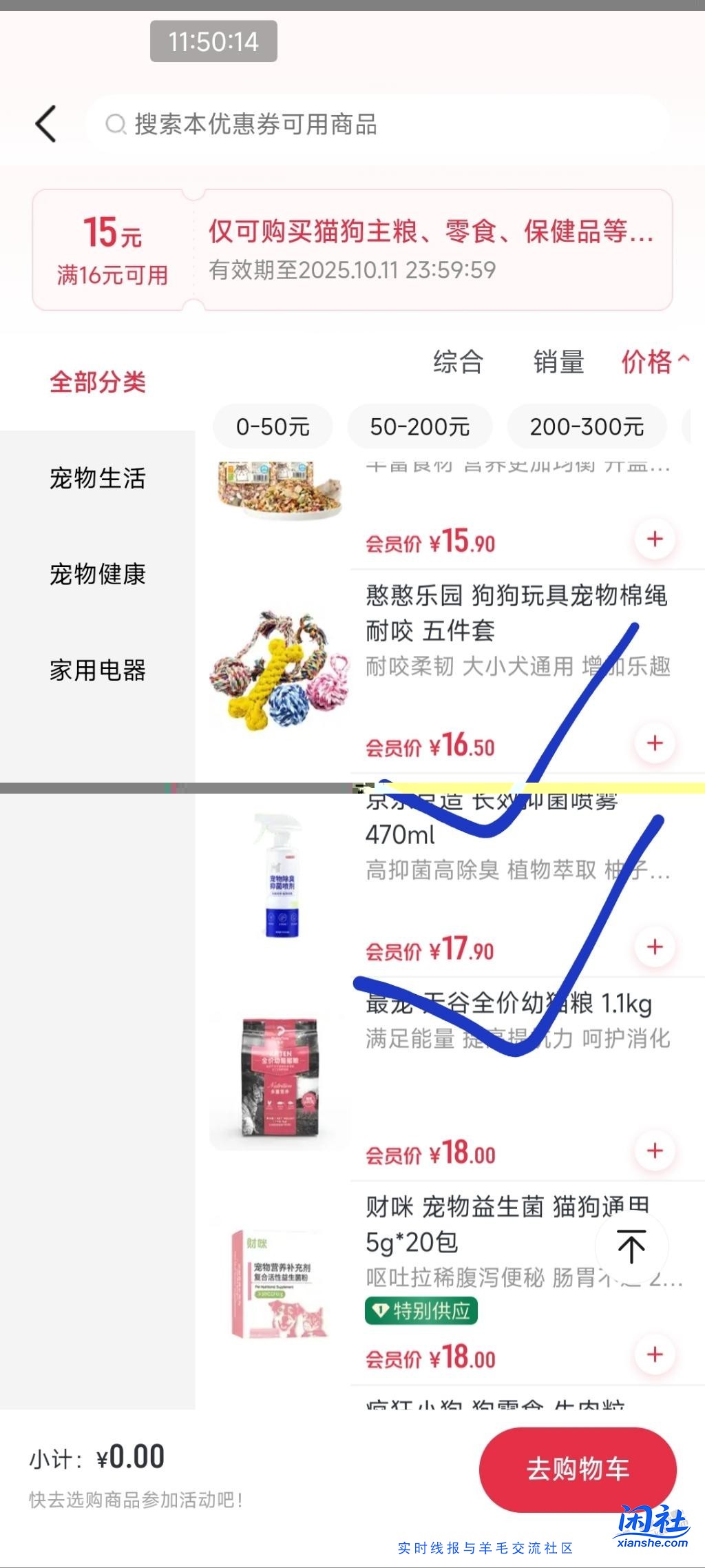The height and width of the screenshot is (1568, 705).
Task: Enable the 0-50元 price filter
Action: [x=272, y=426]
